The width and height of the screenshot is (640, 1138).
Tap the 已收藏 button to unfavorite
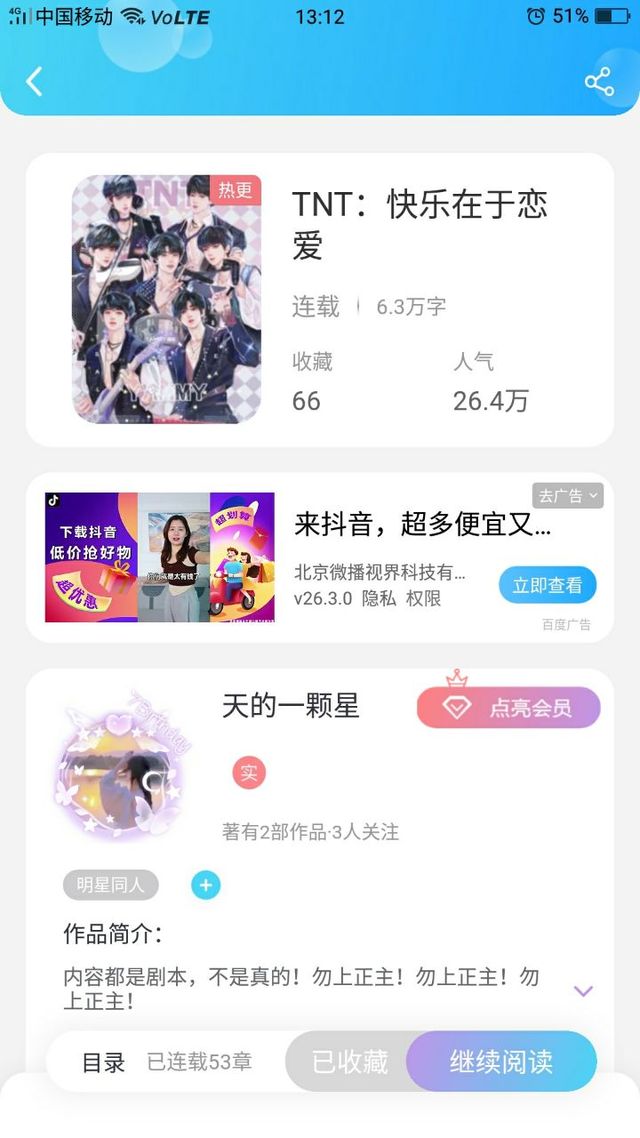350,1062
